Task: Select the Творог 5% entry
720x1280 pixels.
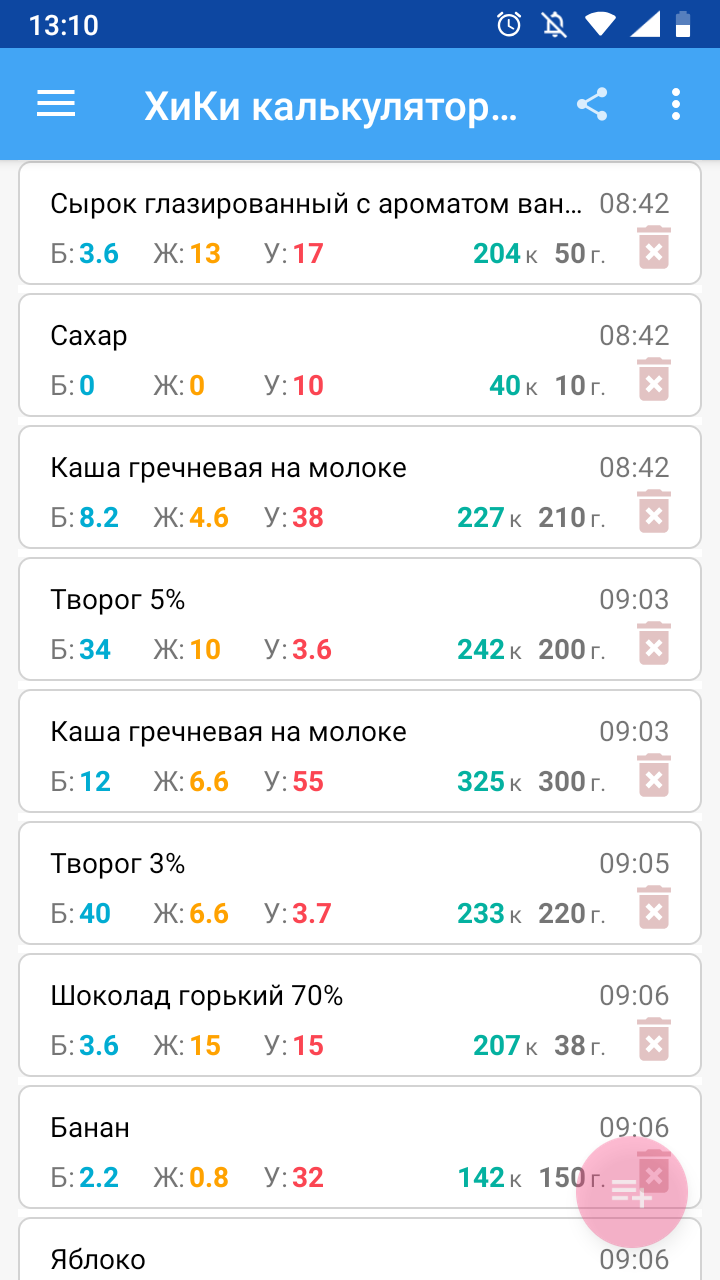Action: point(300,619)
